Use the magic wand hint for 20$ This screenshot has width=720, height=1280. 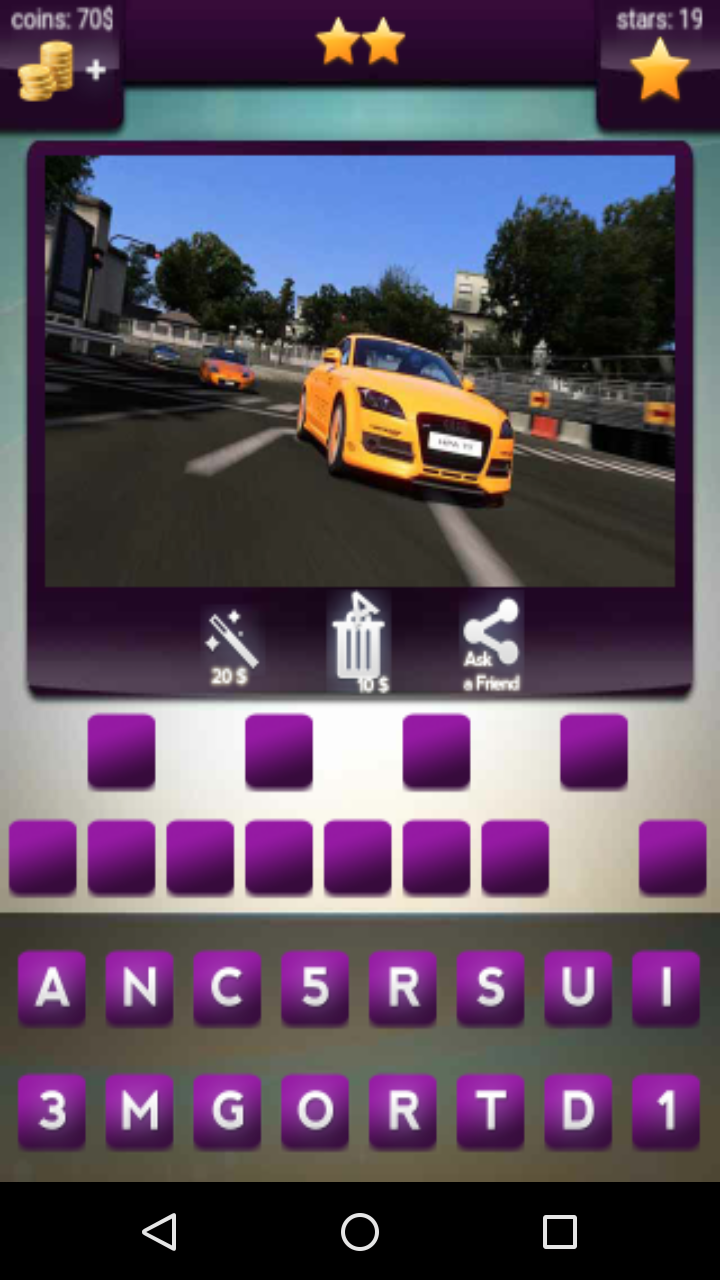point(231,647)
